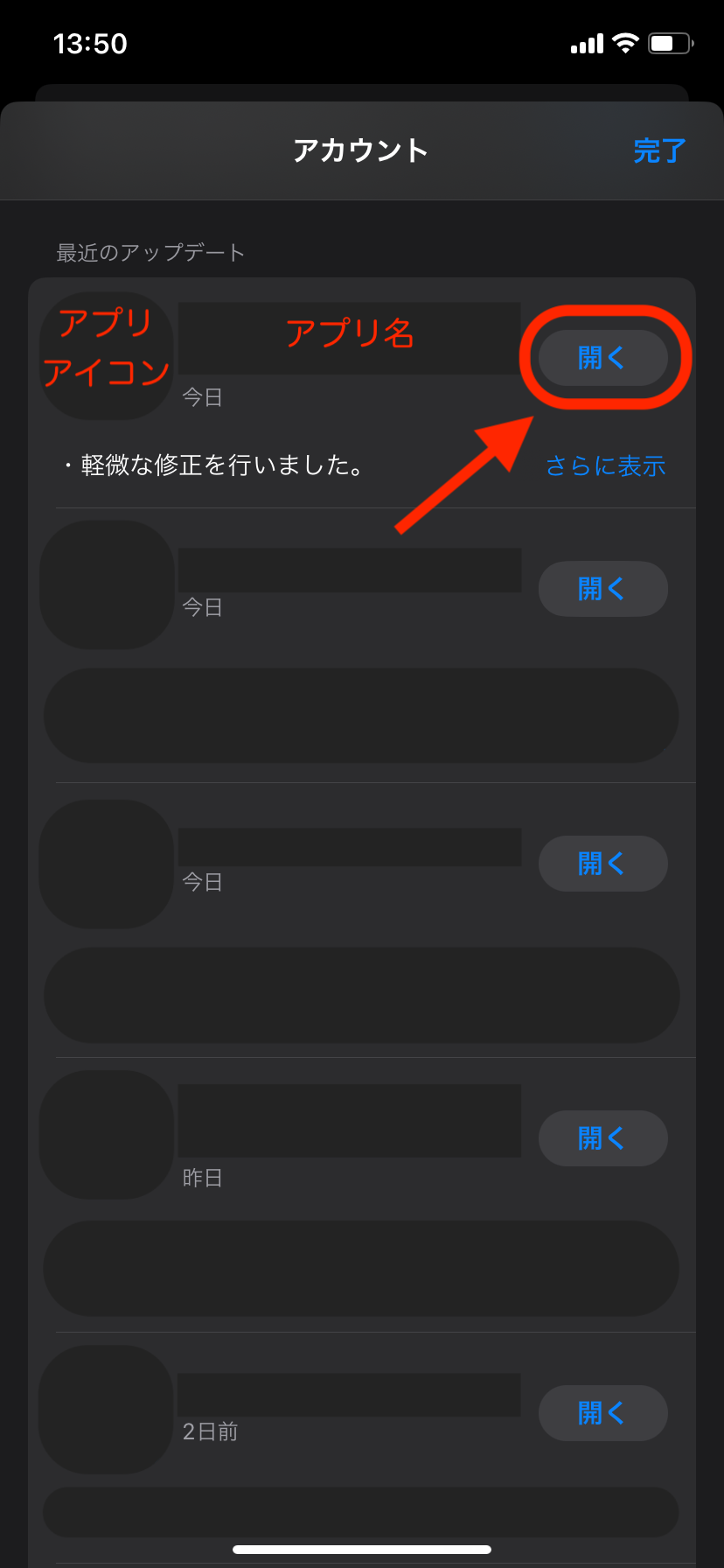Open the app page via アプリアイコン
The height and width of the screenshot is (1568, 724).
click(x=107, y=355)
